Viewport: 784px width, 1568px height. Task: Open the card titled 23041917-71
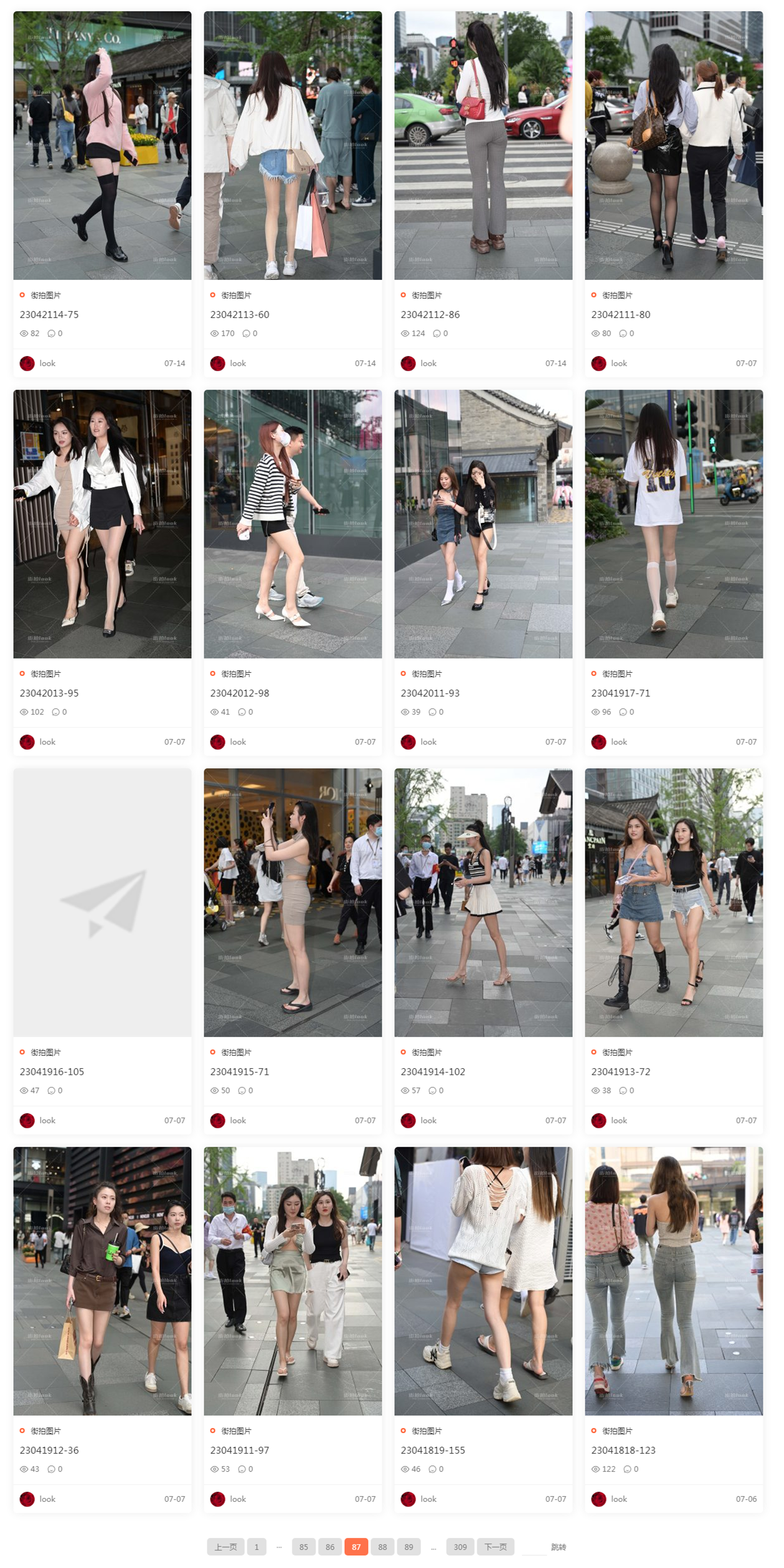(x=620, y=693)
